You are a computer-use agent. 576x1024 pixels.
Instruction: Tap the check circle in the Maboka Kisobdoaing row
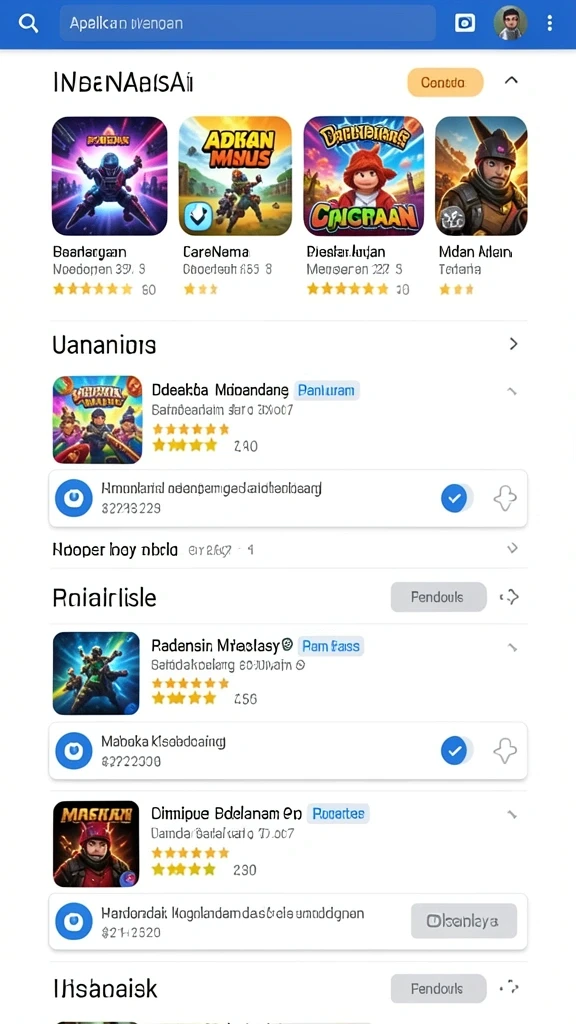[455, 751]
